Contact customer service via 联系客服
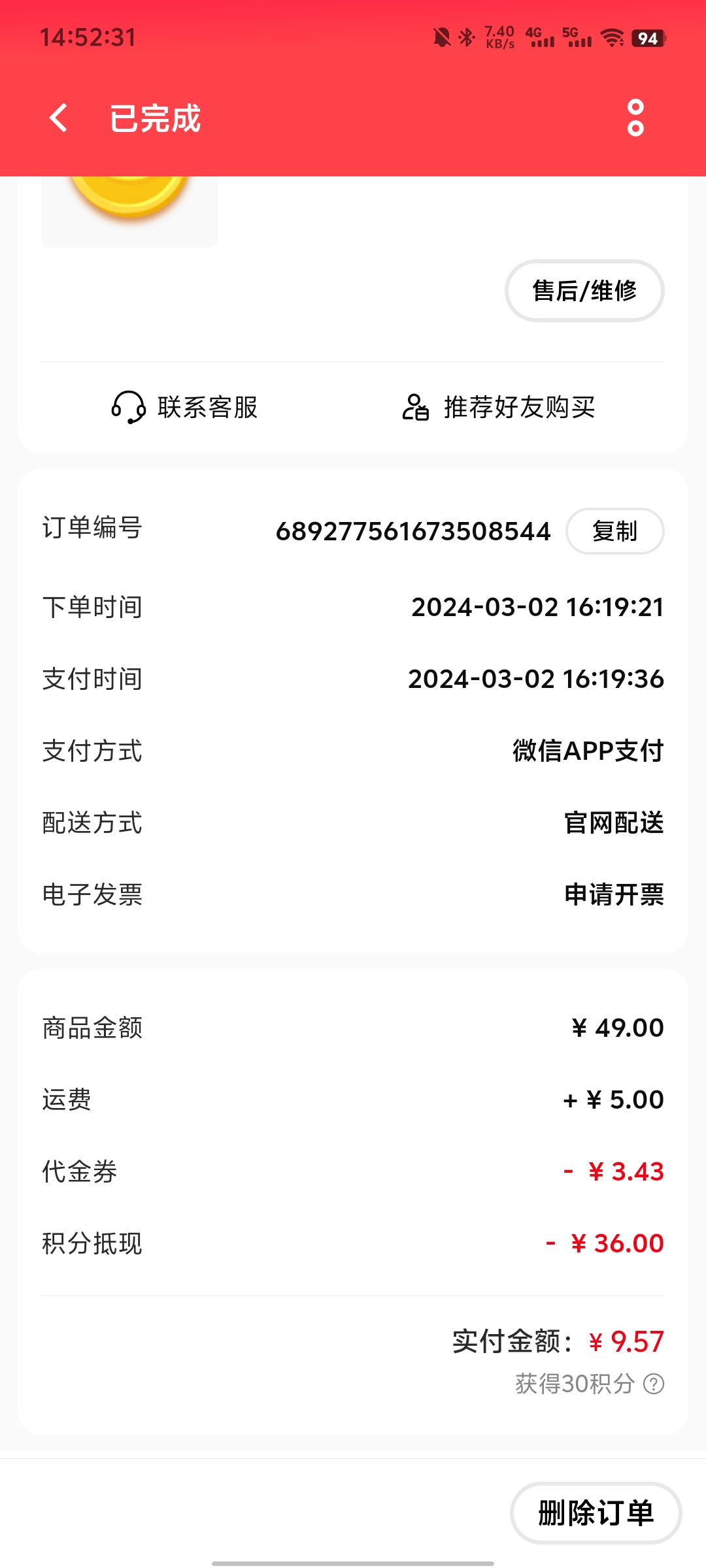The height and width of the screenshot is (1568, 706). point(184,407)
